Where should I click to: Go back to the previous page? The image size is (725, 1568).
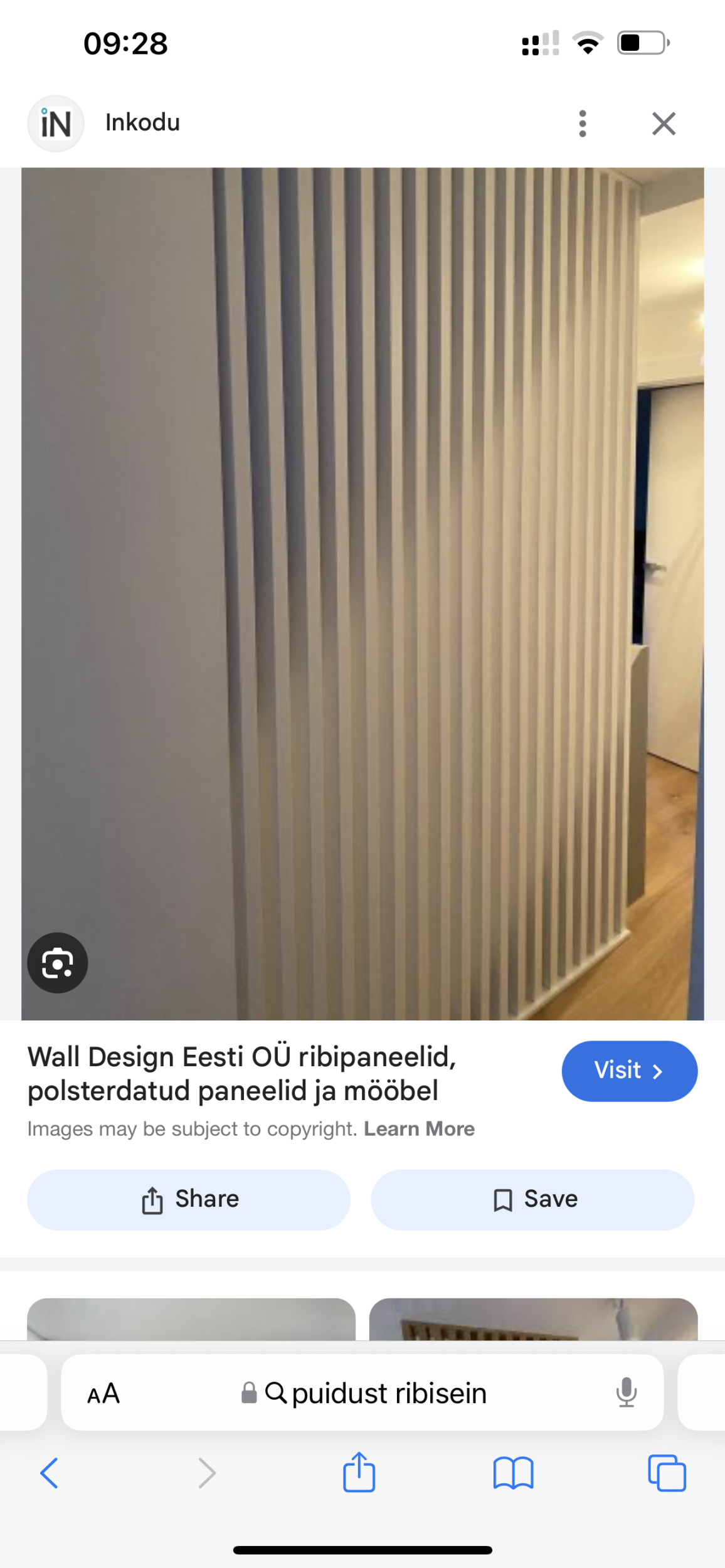[x=49, y=1473]
